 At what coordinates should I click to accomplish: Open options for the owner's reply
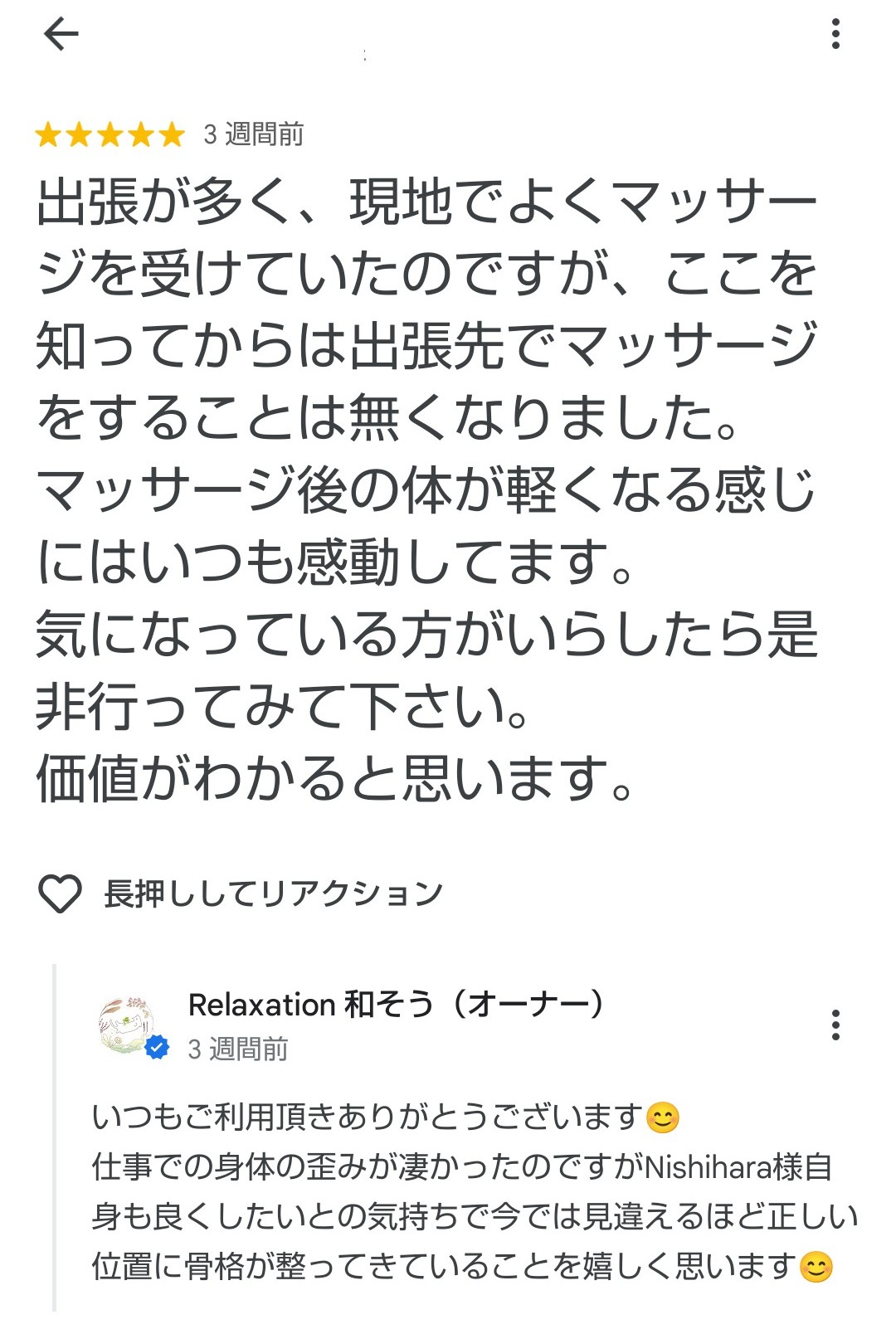point(835,1025)
